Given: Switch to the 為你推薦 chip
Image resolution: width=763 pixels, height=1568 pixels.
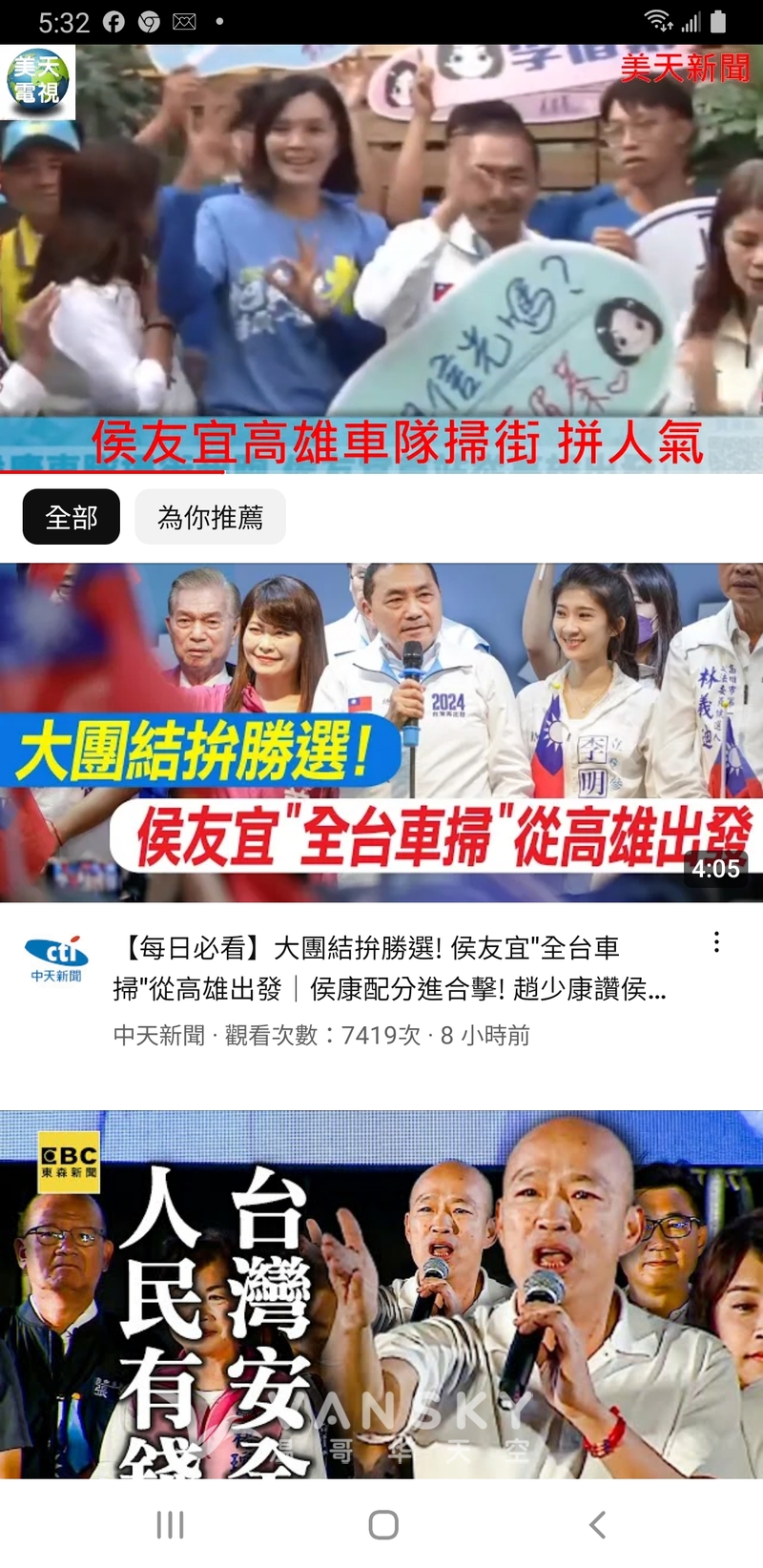Looking at the screenshot, I should point(210,517).
